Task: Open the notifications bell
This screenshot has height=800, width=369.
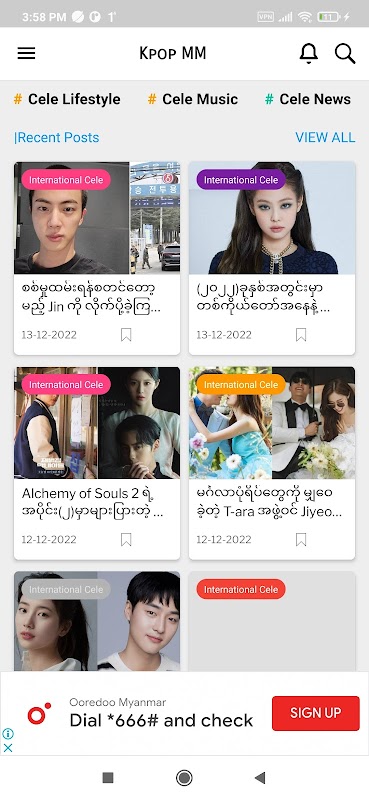Action: click(308, 53)
